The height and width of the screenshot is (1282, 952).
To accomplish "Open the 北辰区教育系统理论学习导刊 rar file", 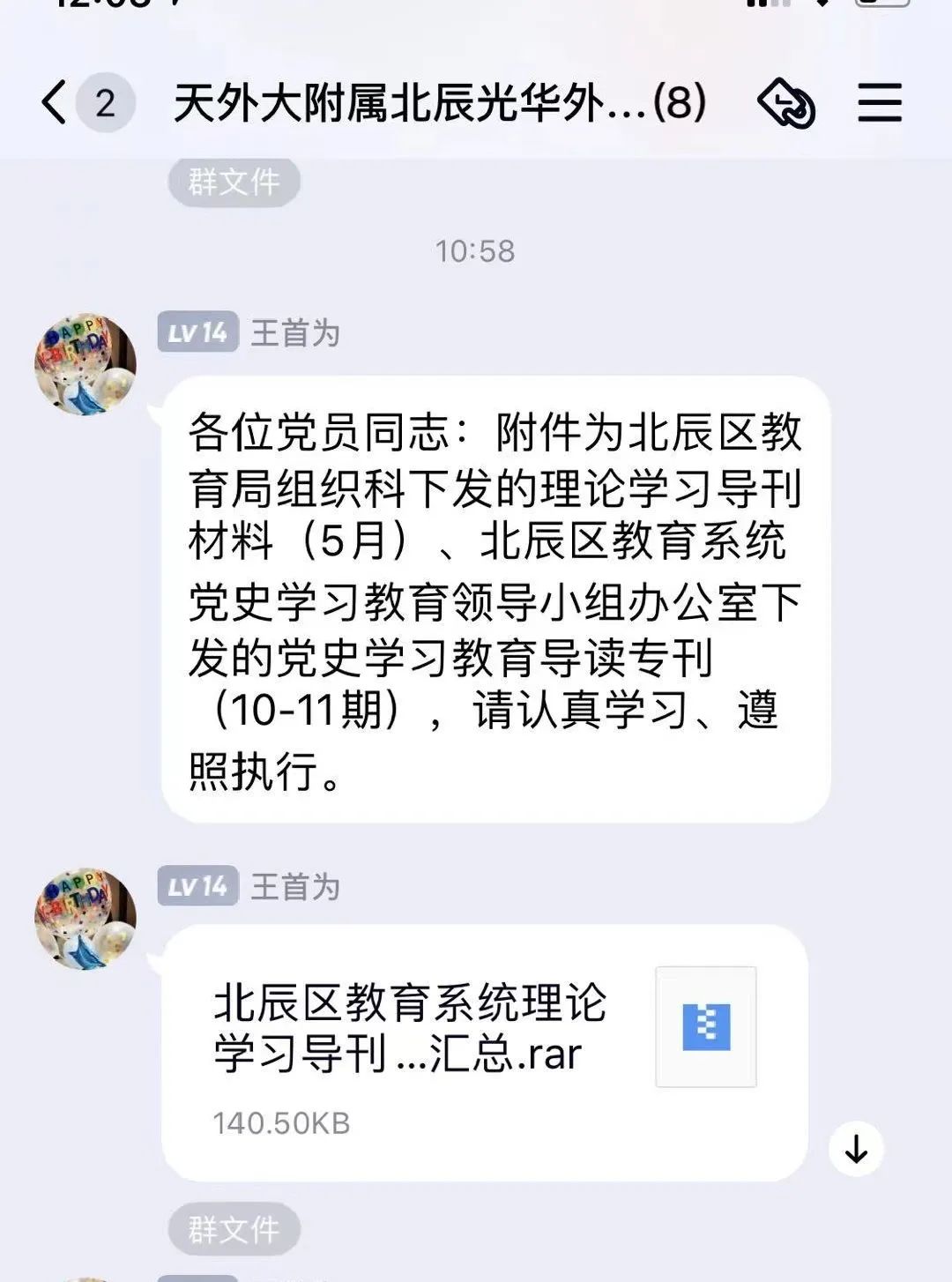I will coord(484,1051).
